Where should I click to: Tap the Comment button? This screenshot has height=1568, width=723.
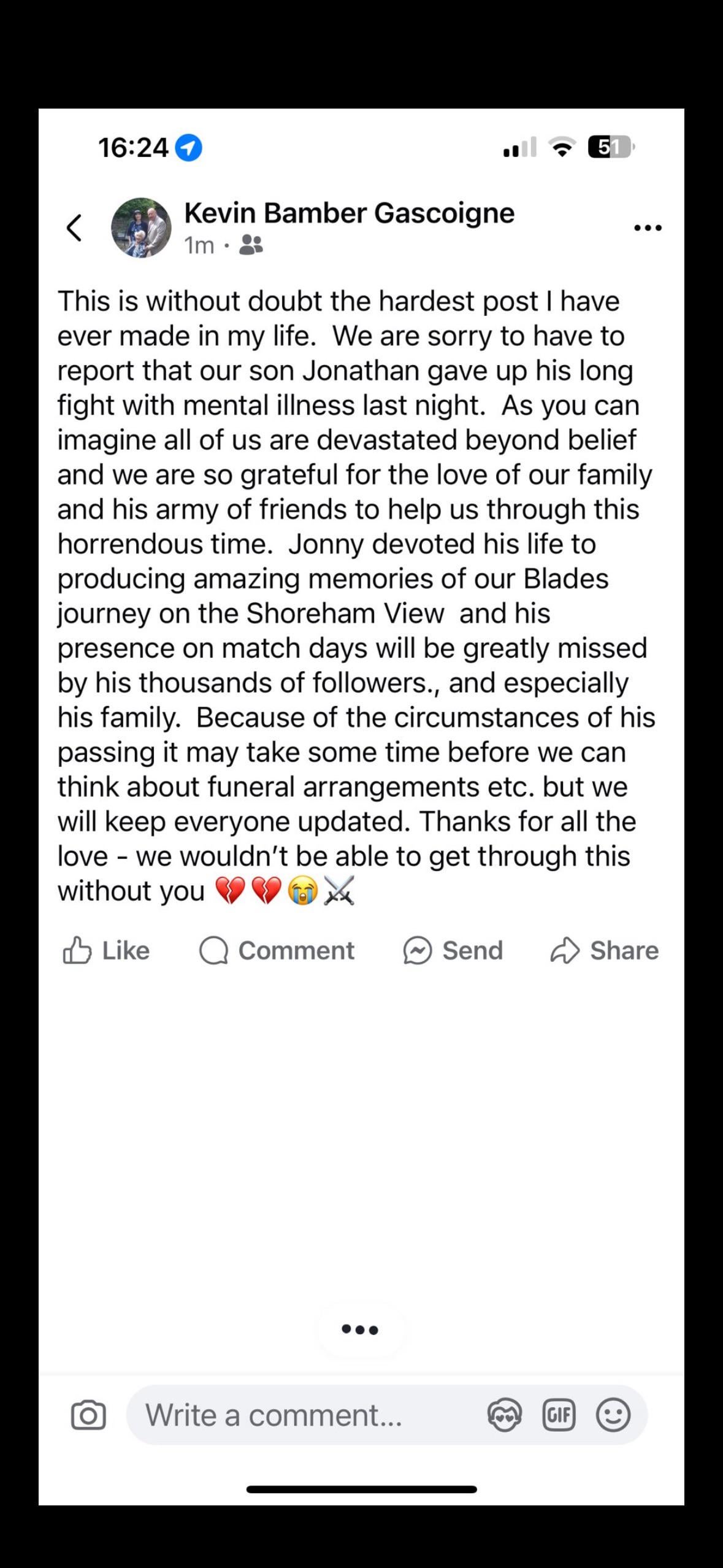pyautogui.click(x=277, y=950)
